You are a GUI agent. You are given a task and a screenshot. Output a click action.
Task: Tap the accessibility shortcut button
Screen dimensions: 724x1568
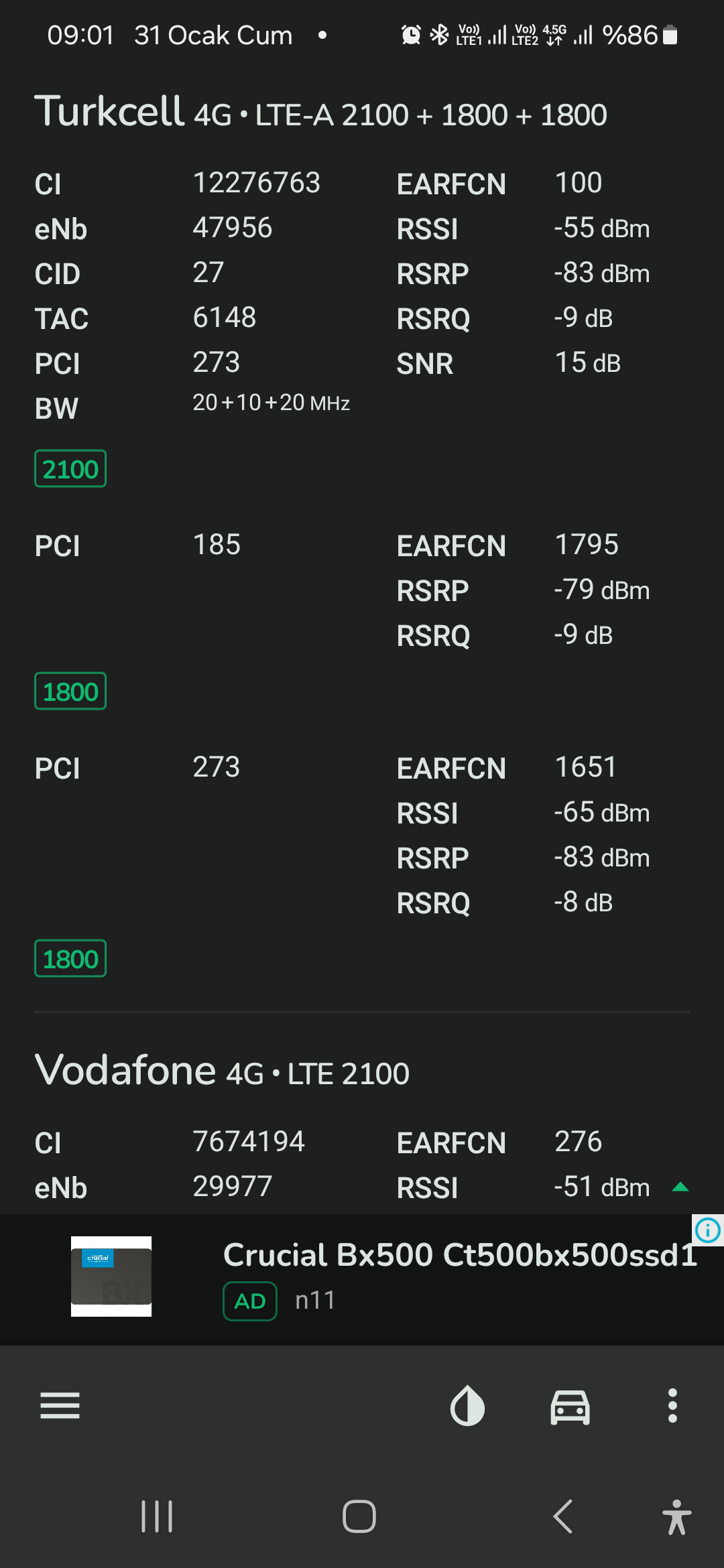coord(676,1517)
